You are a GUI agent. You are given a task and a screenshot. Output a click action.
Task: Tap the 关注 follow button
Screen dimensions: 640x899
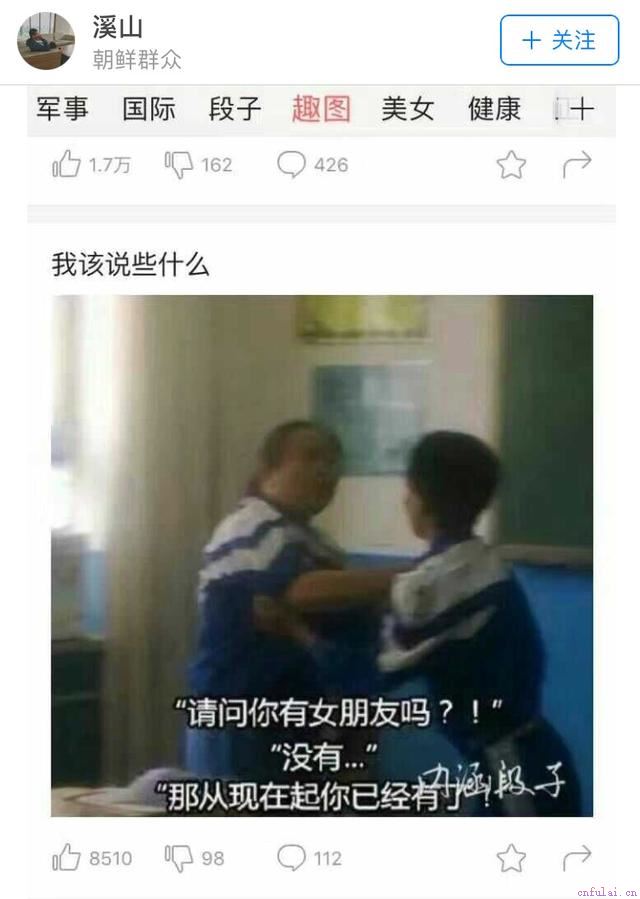click(559, 41)
